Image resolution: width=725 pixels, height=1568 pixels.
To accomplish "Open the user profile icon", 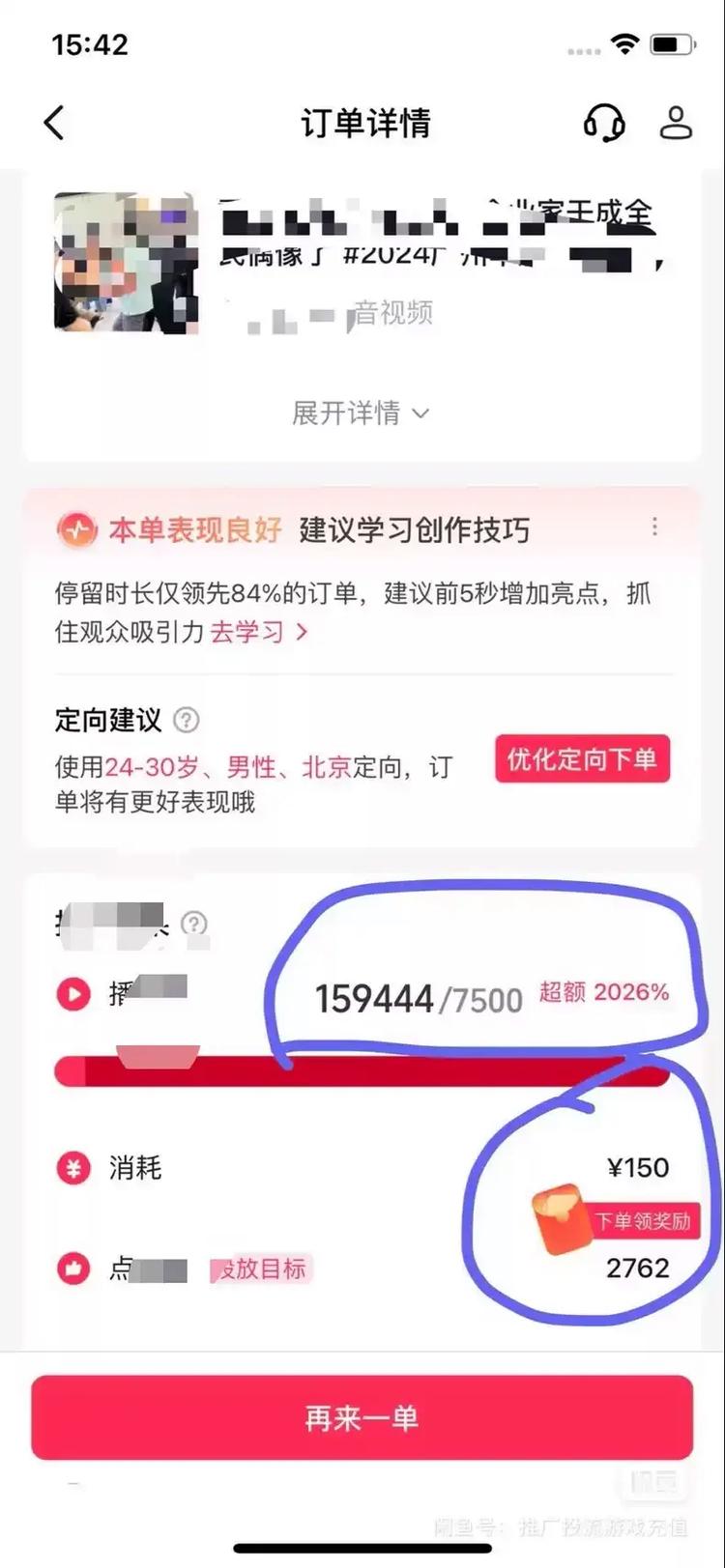I will [x=676, y=123].
